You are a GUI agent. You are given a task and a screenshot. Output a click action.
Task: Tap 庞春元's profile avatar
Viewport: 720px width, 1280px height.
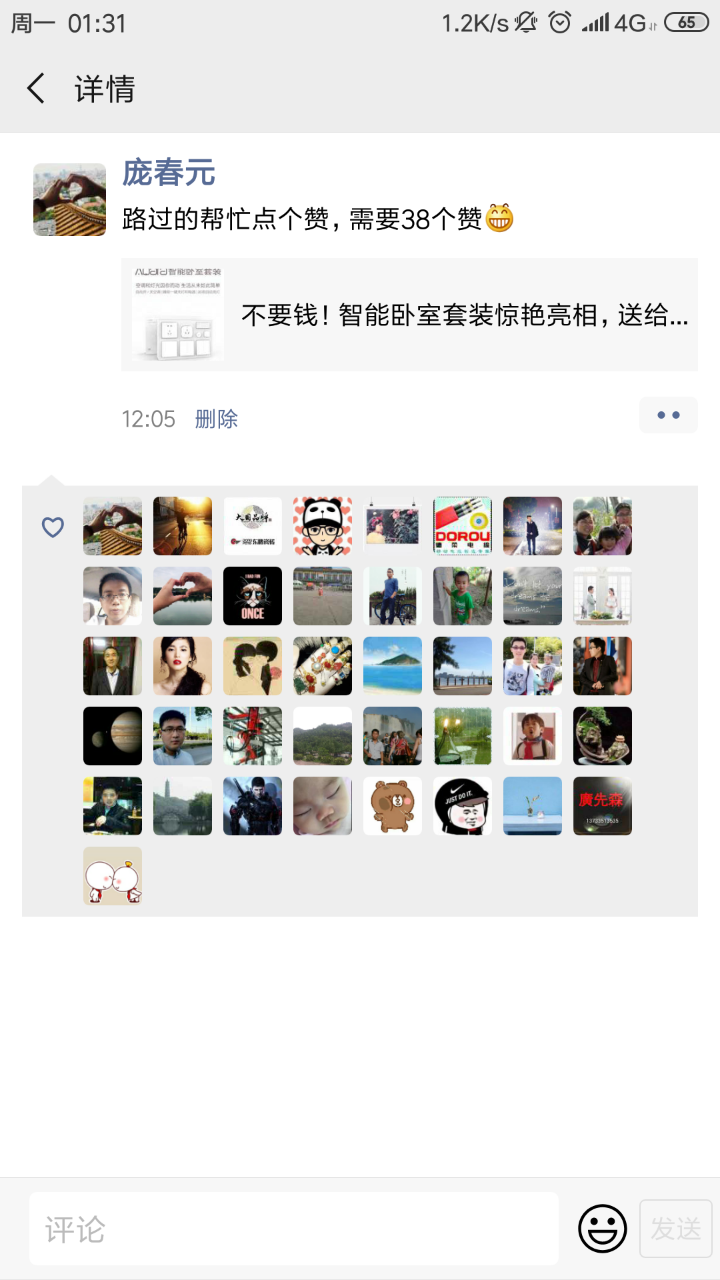(x=69, y=199)
